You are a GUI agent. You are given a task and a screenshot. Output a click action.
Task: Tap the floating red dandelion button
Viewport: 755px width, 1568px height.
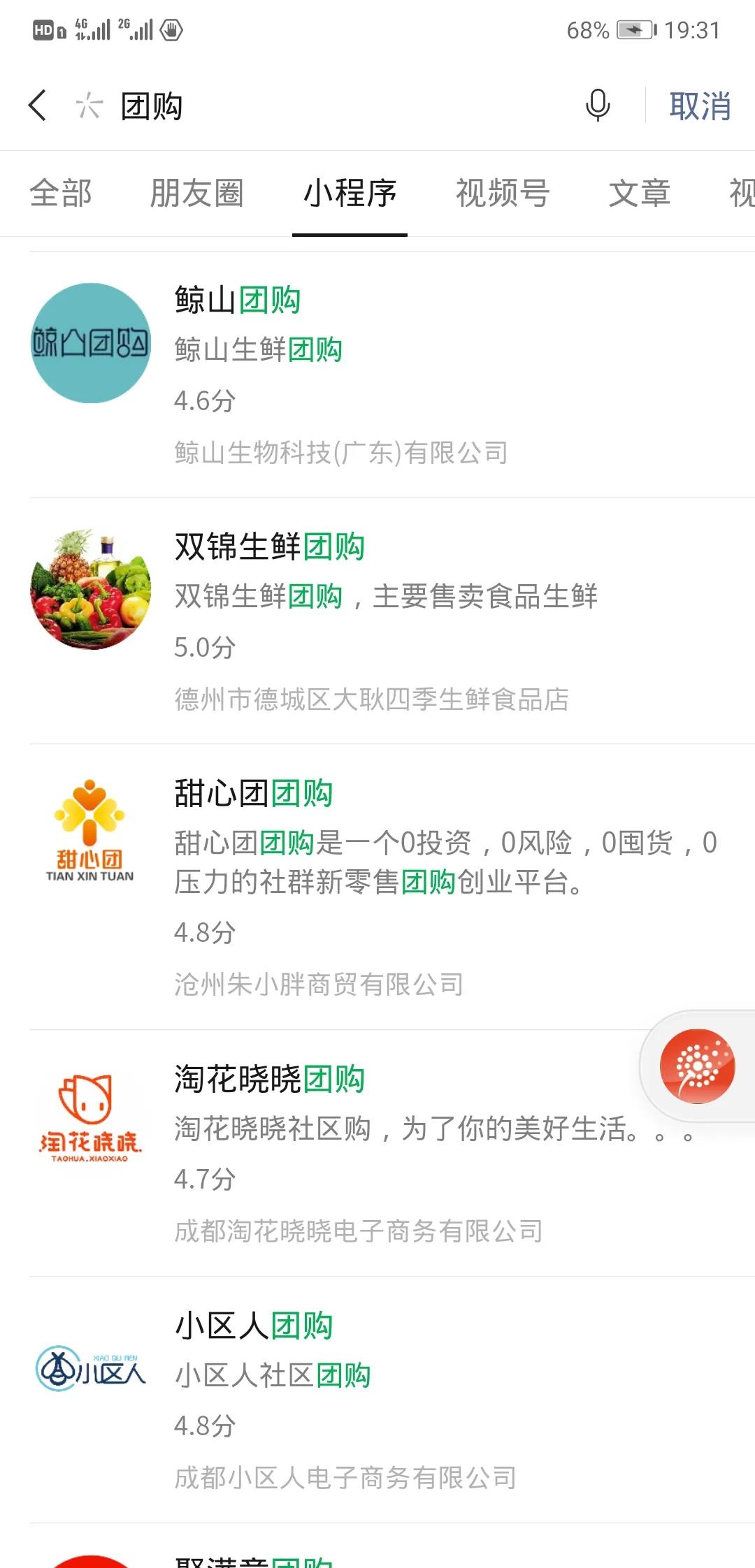tap(697, 1066)
